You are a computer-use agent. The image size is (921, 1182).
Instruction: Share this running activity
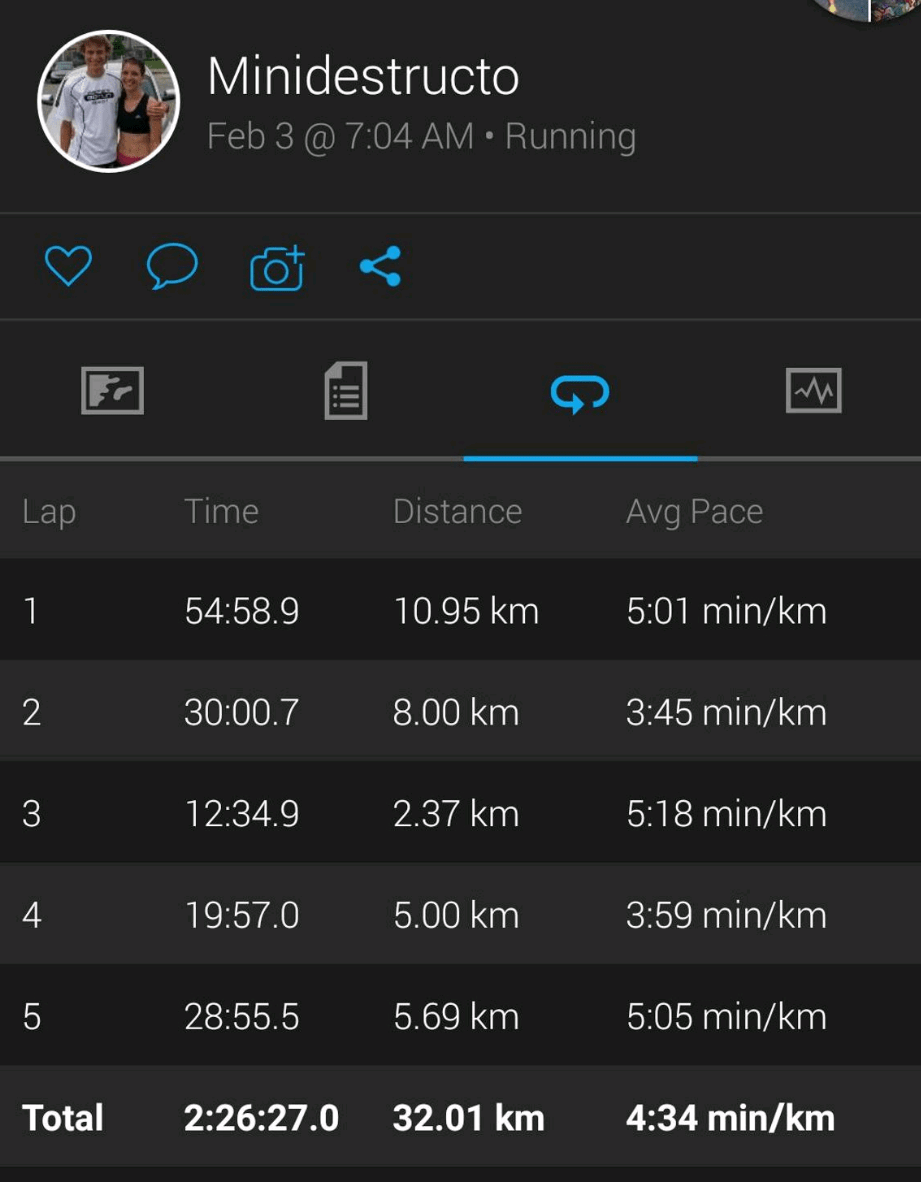point(380,267)
